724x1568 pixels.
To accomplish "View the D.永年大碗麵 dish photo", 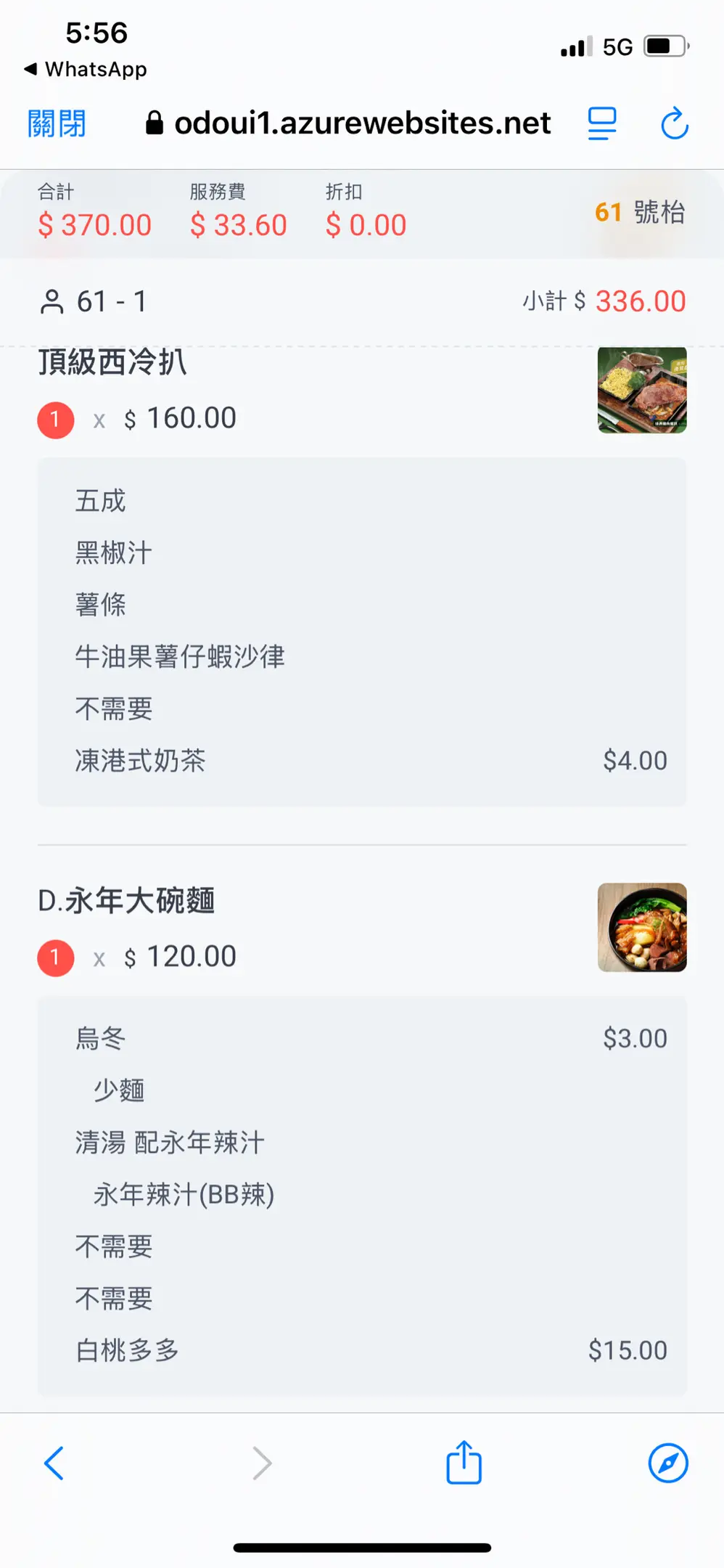I will coord(642,928).
